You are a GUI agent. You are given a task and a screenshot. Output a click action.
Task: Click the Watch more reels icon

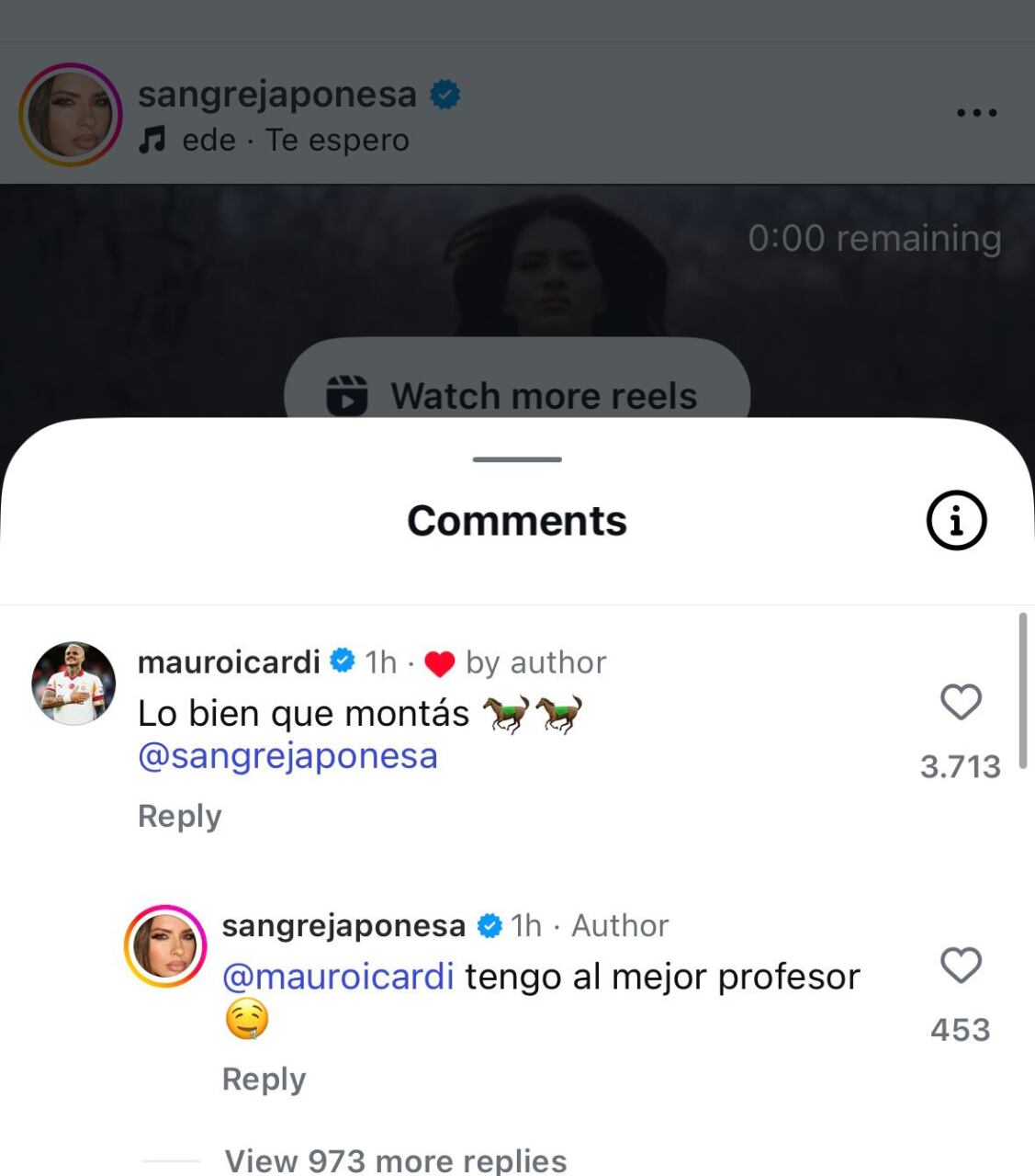[349, 394]
